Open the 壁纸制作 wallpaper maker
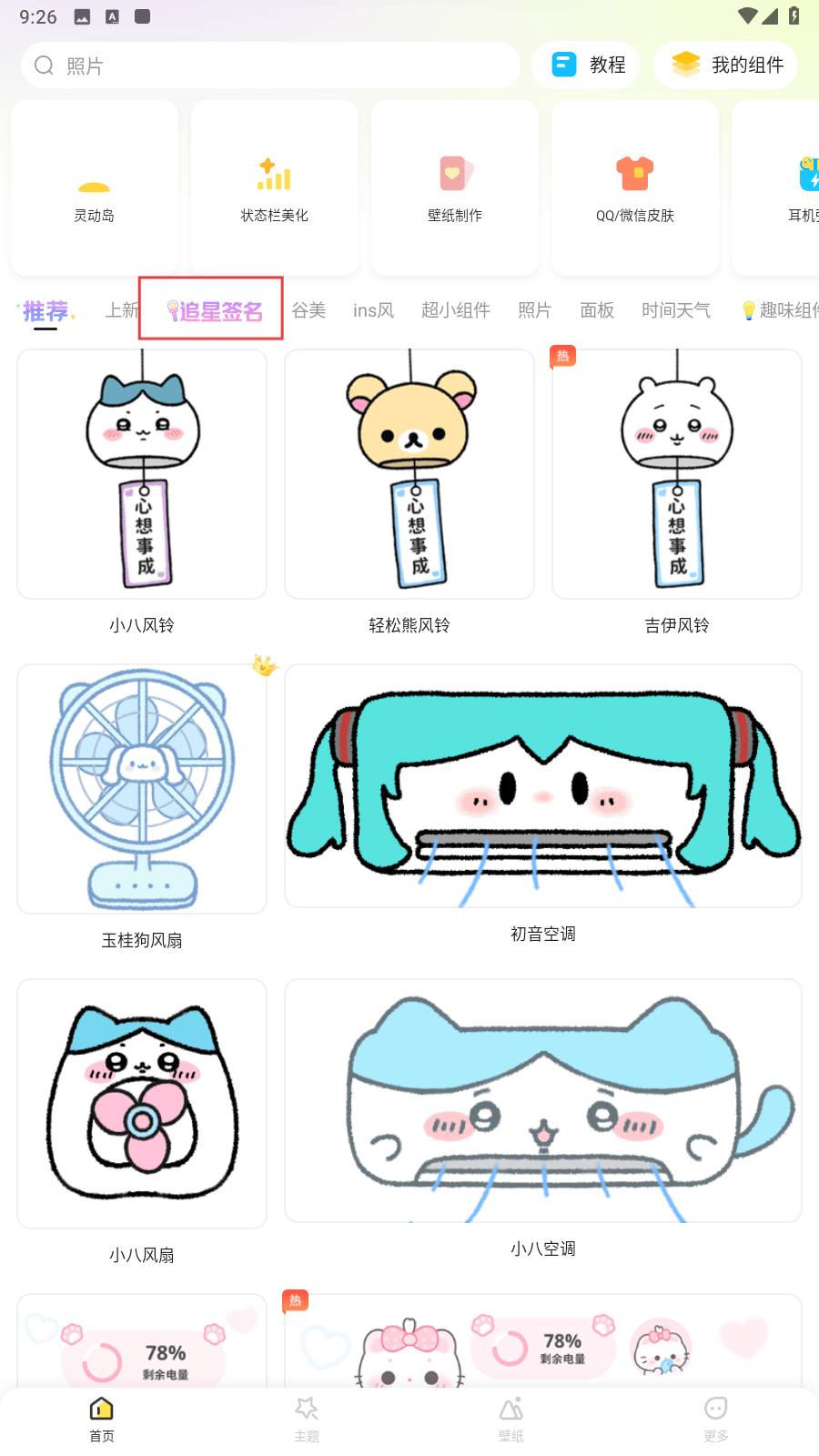Screen dimensions: 819x1456 pos(454,188)
